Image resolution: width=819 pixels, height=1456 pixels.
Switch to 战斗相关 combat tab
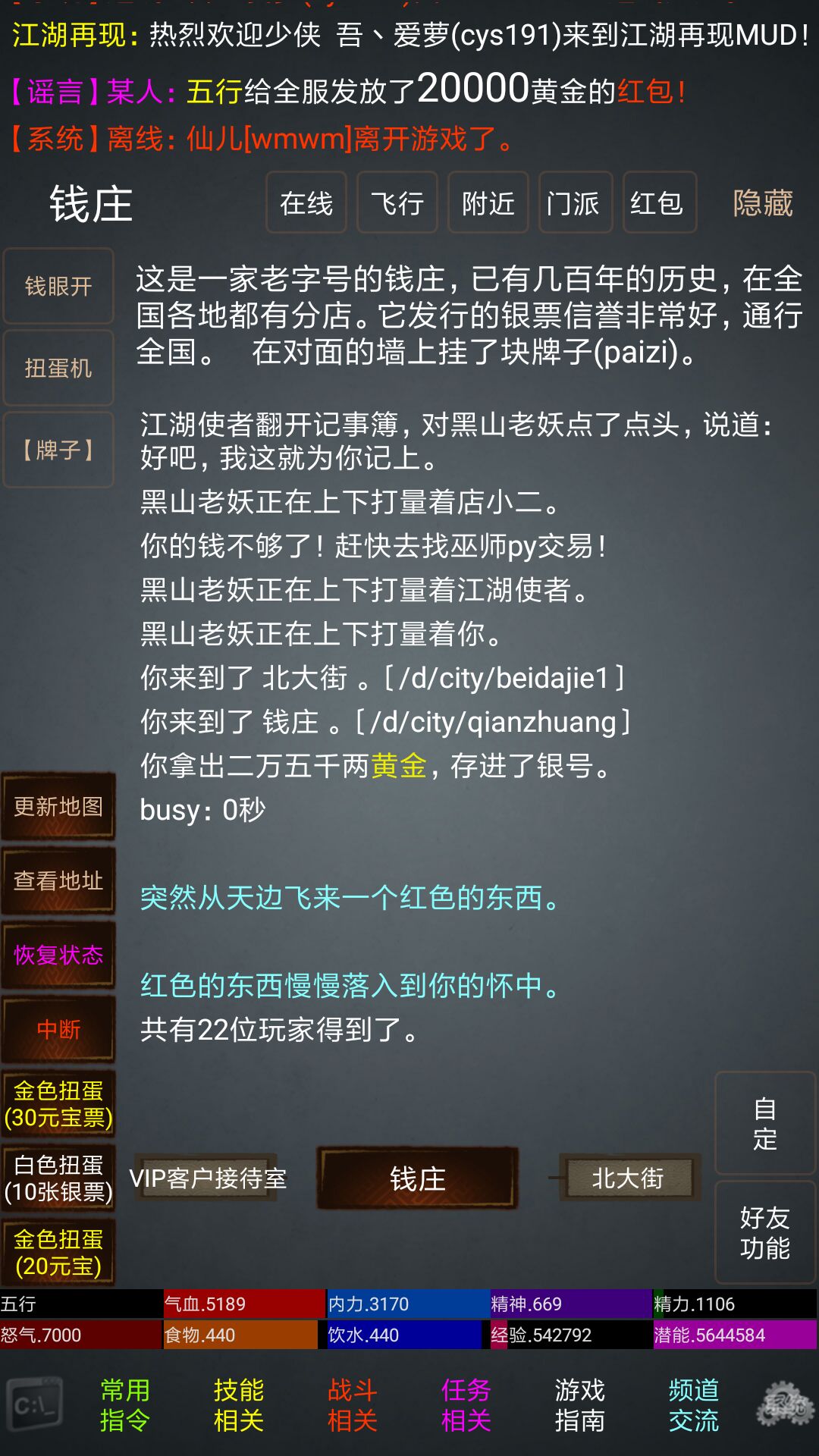click(352, 1404)
